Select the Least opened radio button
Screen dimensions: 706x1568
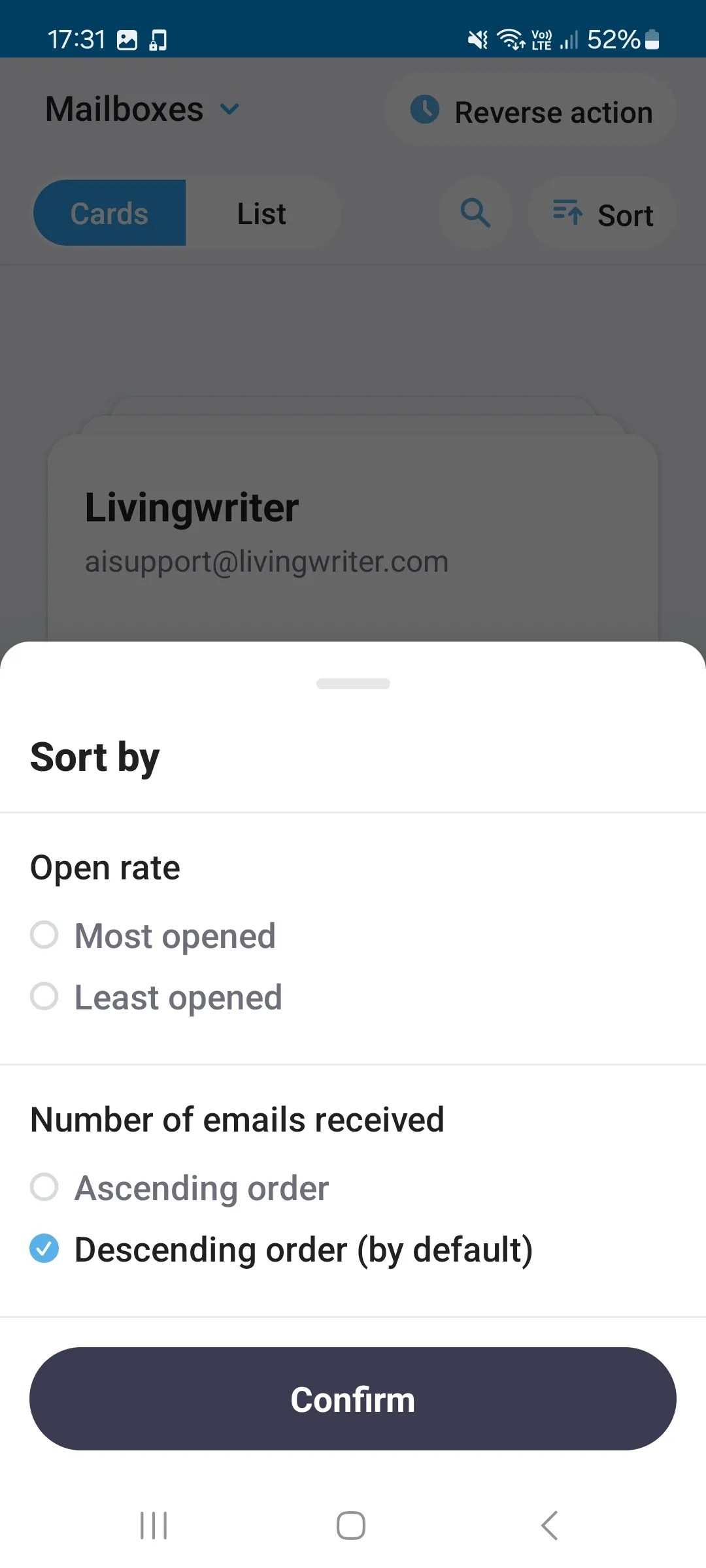pos(44,997)
